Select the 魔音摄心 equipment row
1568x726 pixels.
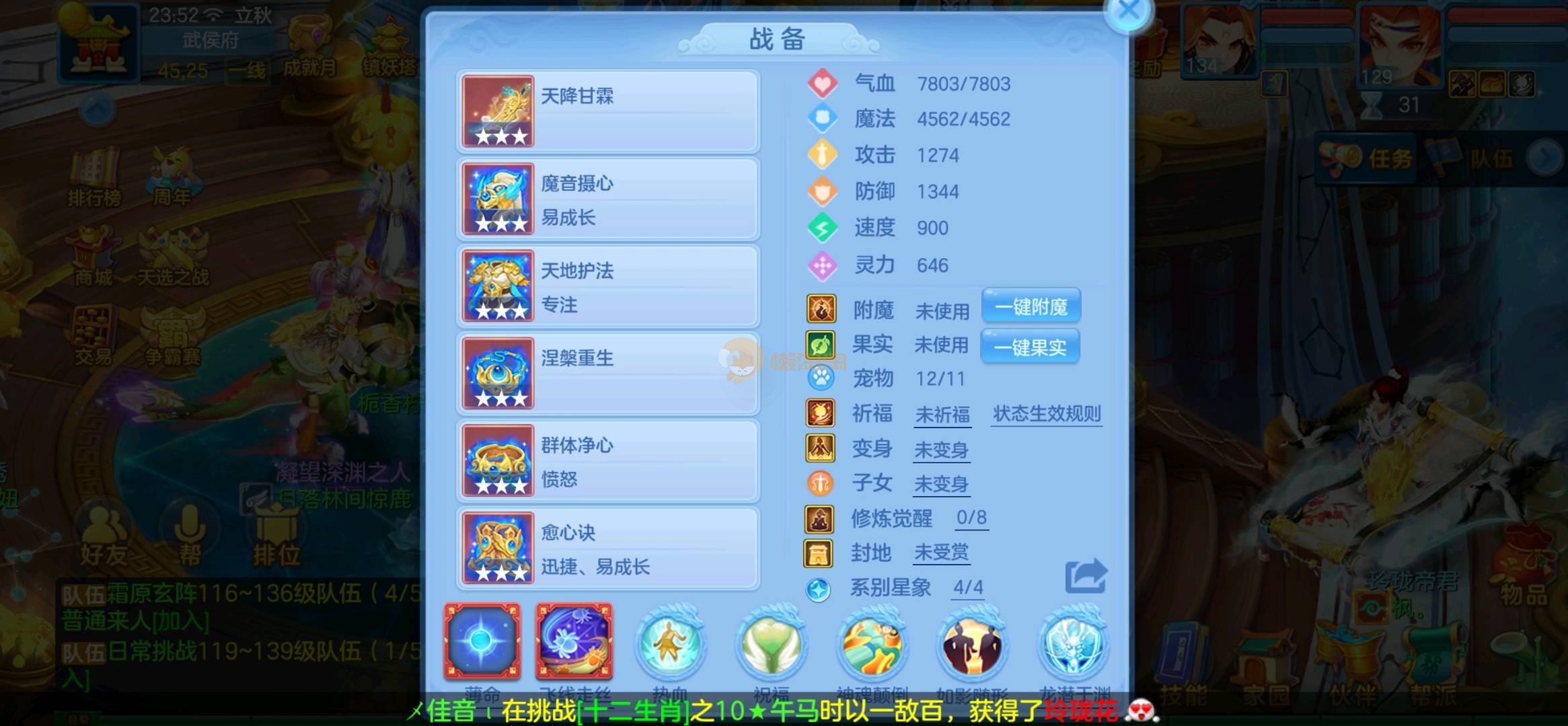point(608,199)
